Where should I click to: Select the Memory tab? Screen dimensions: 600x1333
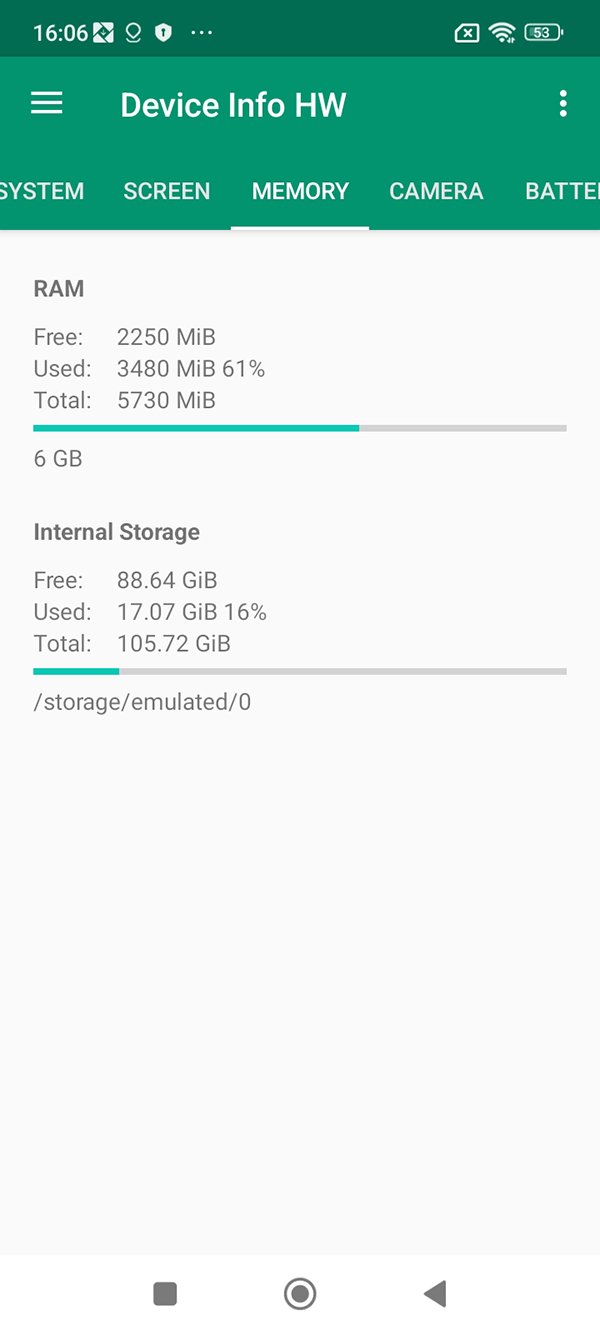point(300,191)
